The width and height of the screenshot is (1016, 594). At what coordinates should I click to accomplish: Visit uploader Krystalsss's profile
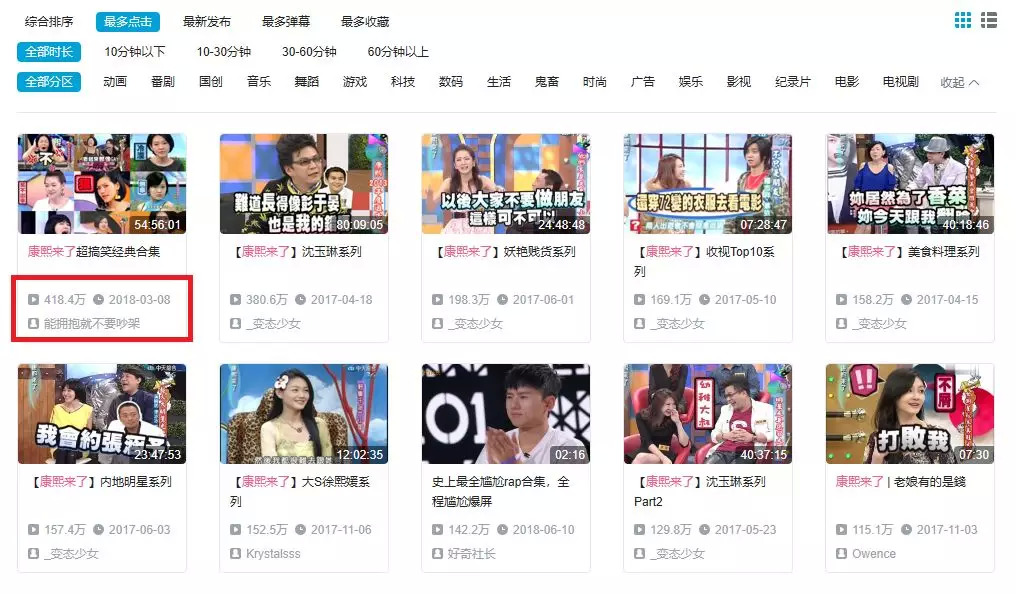[273, 554]
